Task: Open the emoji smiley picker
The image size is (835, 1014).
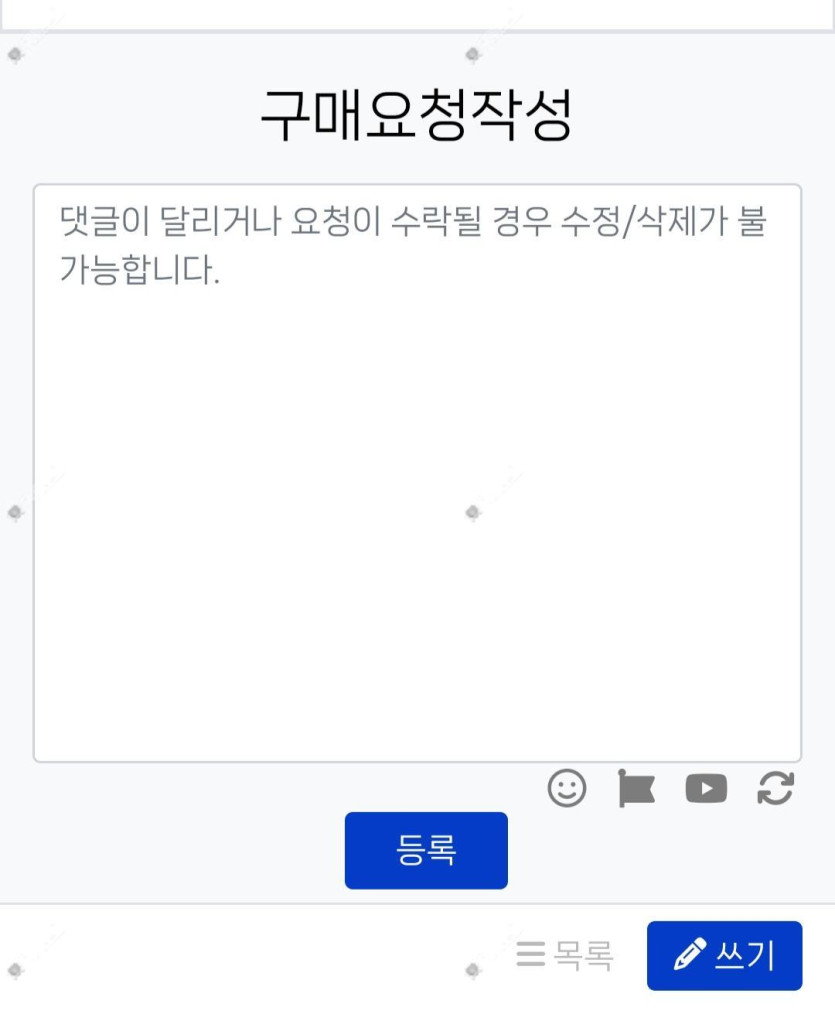Action: tap(567, 788)
